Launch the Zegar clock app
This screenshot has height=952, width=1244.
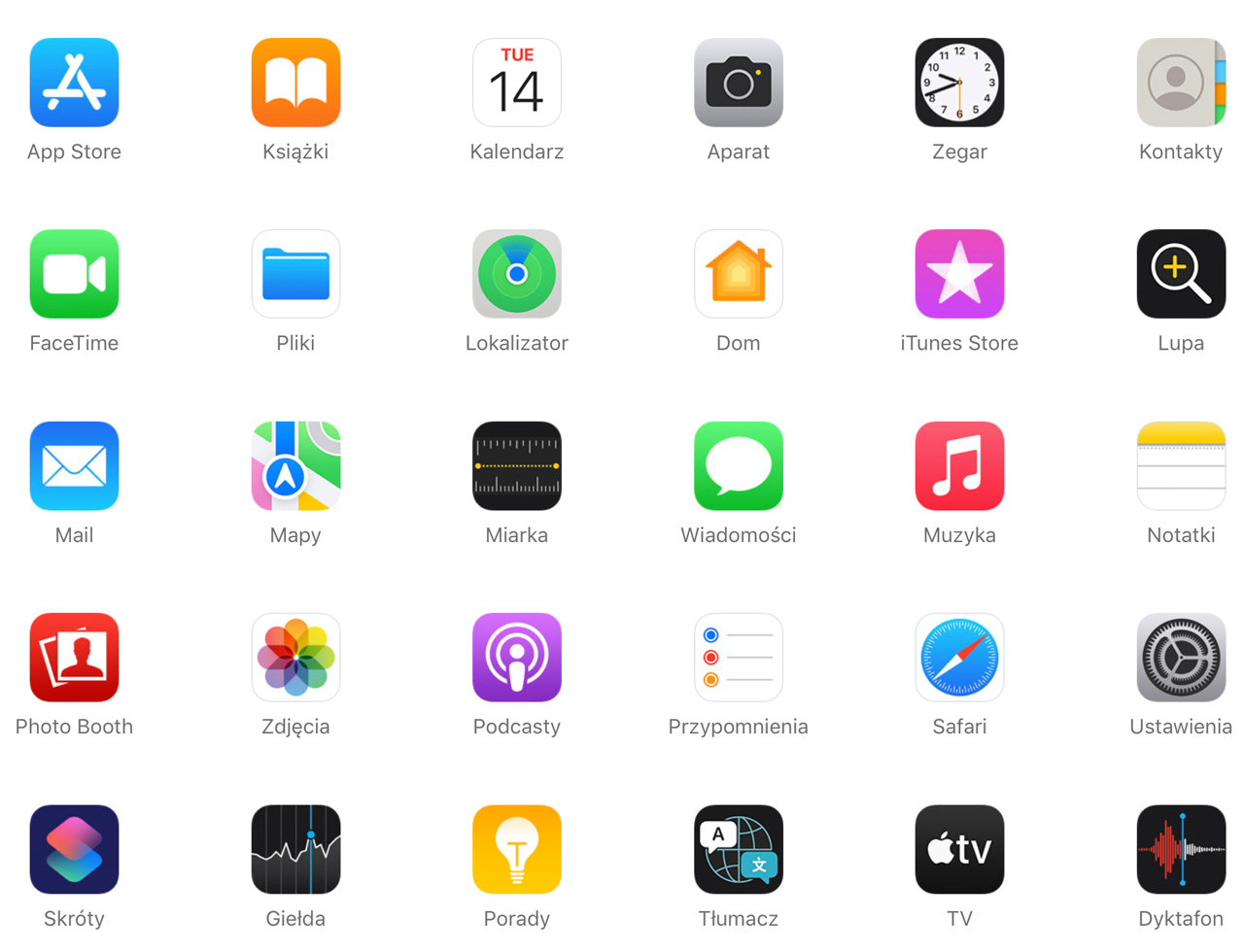[959, 83]
